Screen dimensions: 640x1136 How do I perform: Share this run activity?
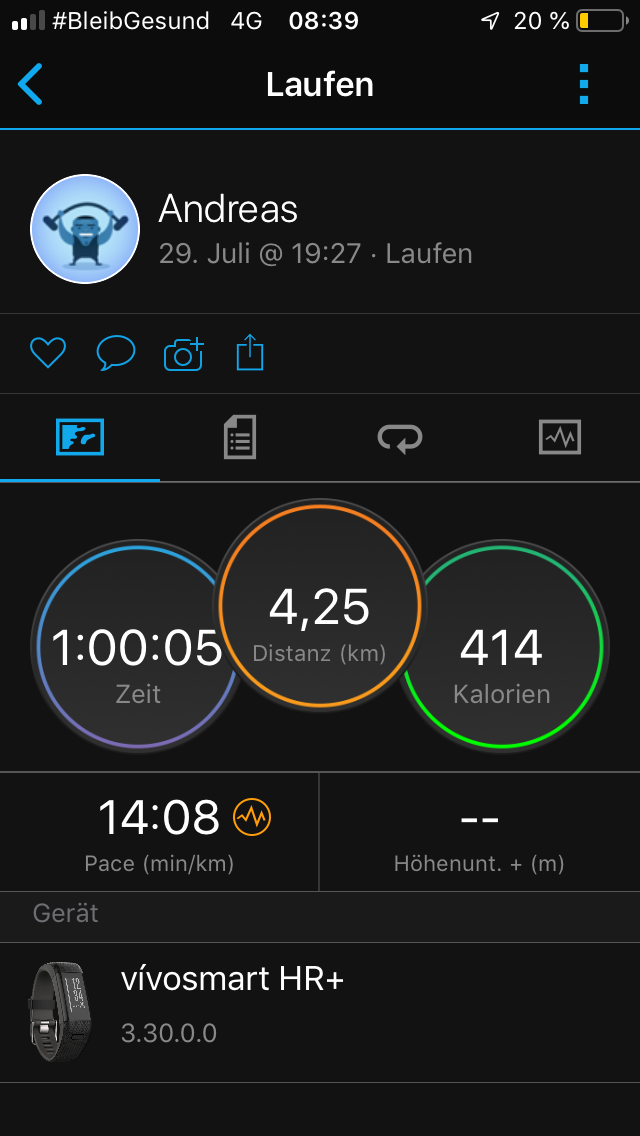250,353
